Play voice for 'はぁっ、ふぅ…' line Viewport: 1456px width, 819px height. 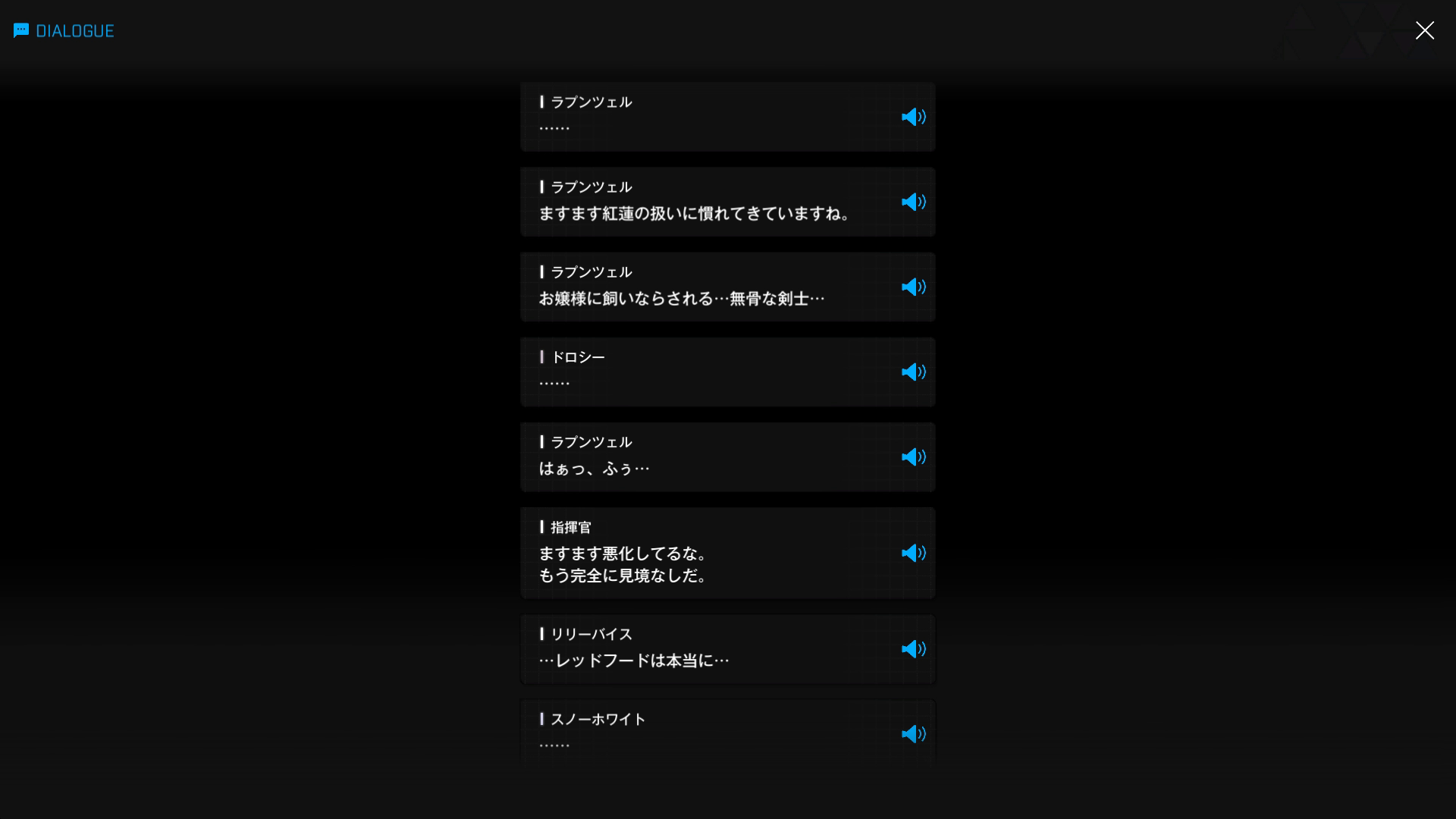(x=913, y=457)
